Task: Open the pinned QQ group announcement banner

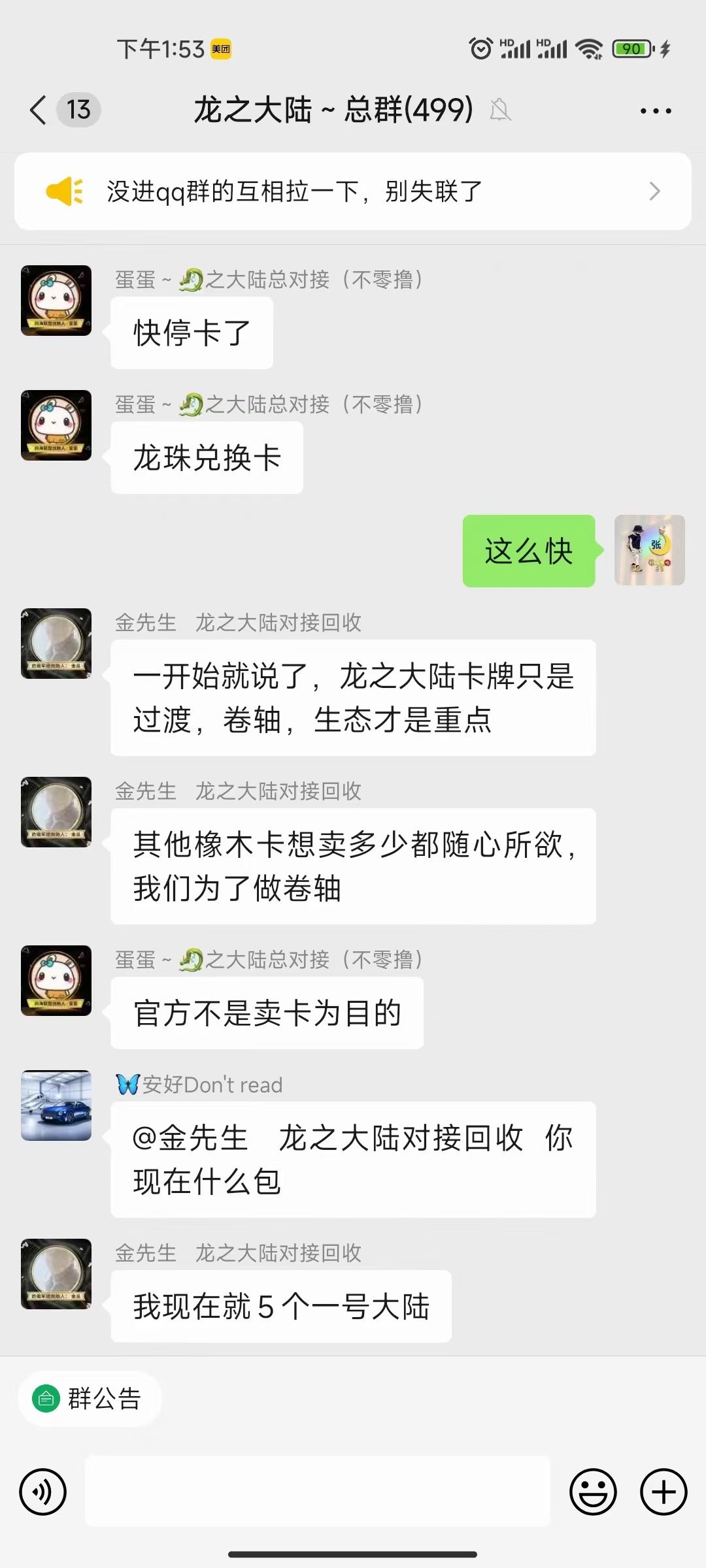Action: pyautogui.click(x=353, y=191)
